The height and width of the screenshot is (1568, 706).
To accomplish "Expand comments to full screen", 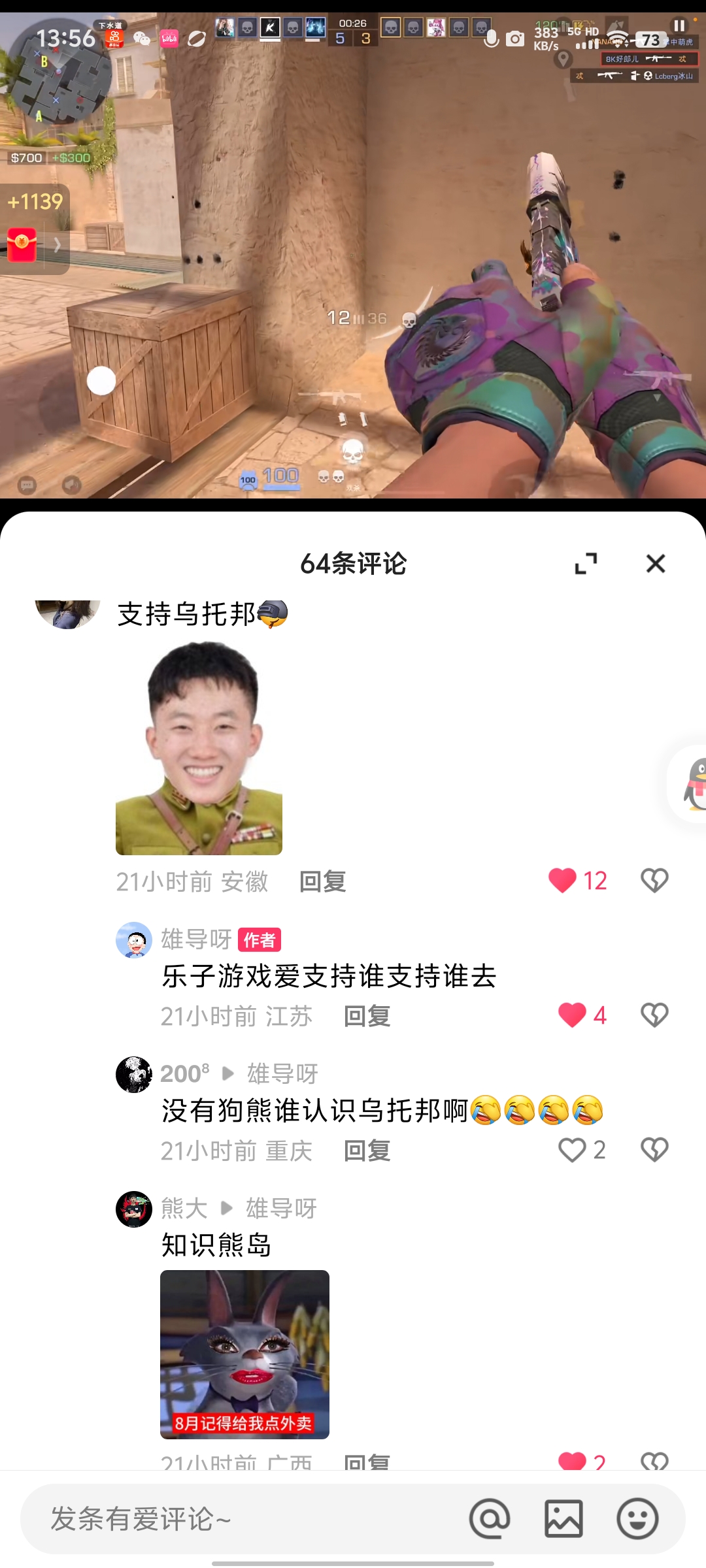I will (586, 563).
